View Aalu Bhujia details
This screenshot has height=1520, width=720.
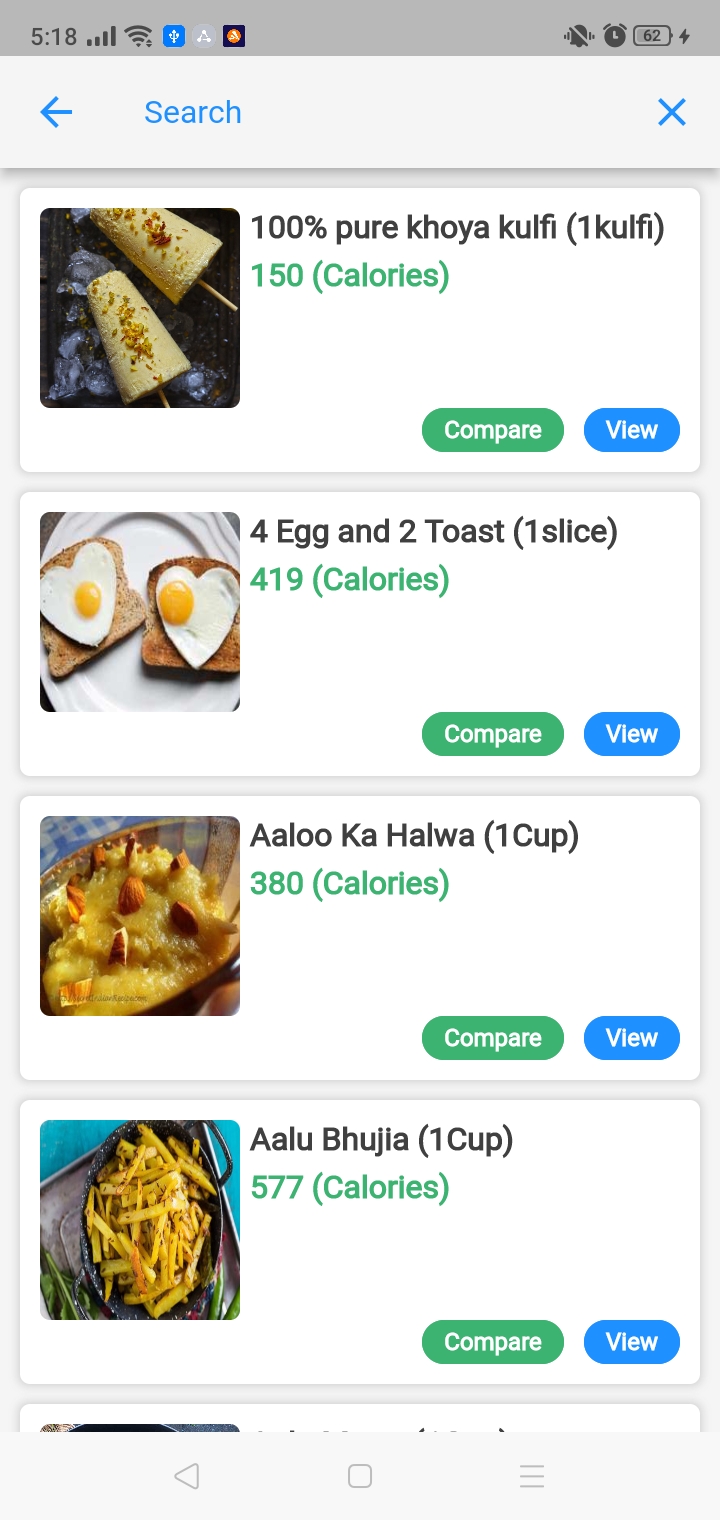[x=631, y=1342]
